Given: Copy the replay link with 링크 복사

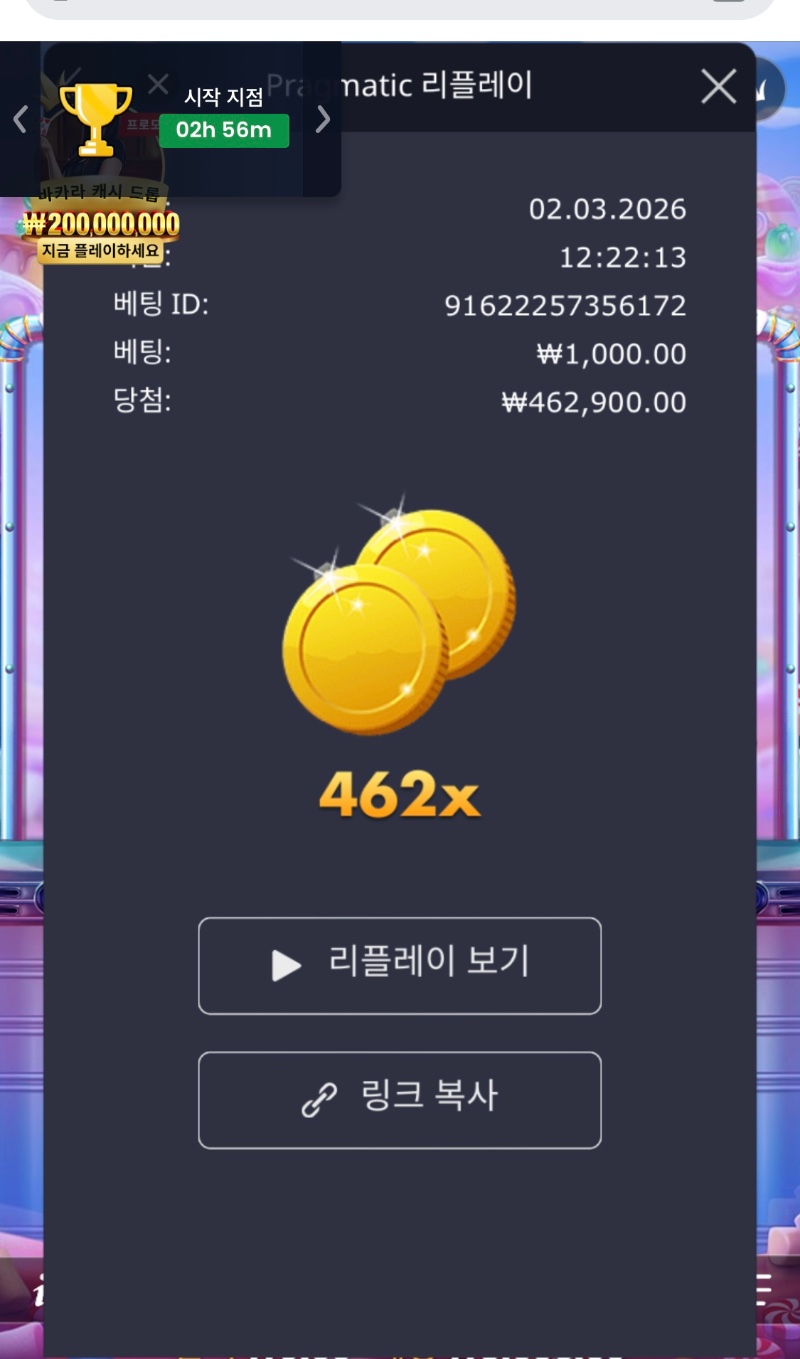Looking at the screenshot, I should [399, 1099].
